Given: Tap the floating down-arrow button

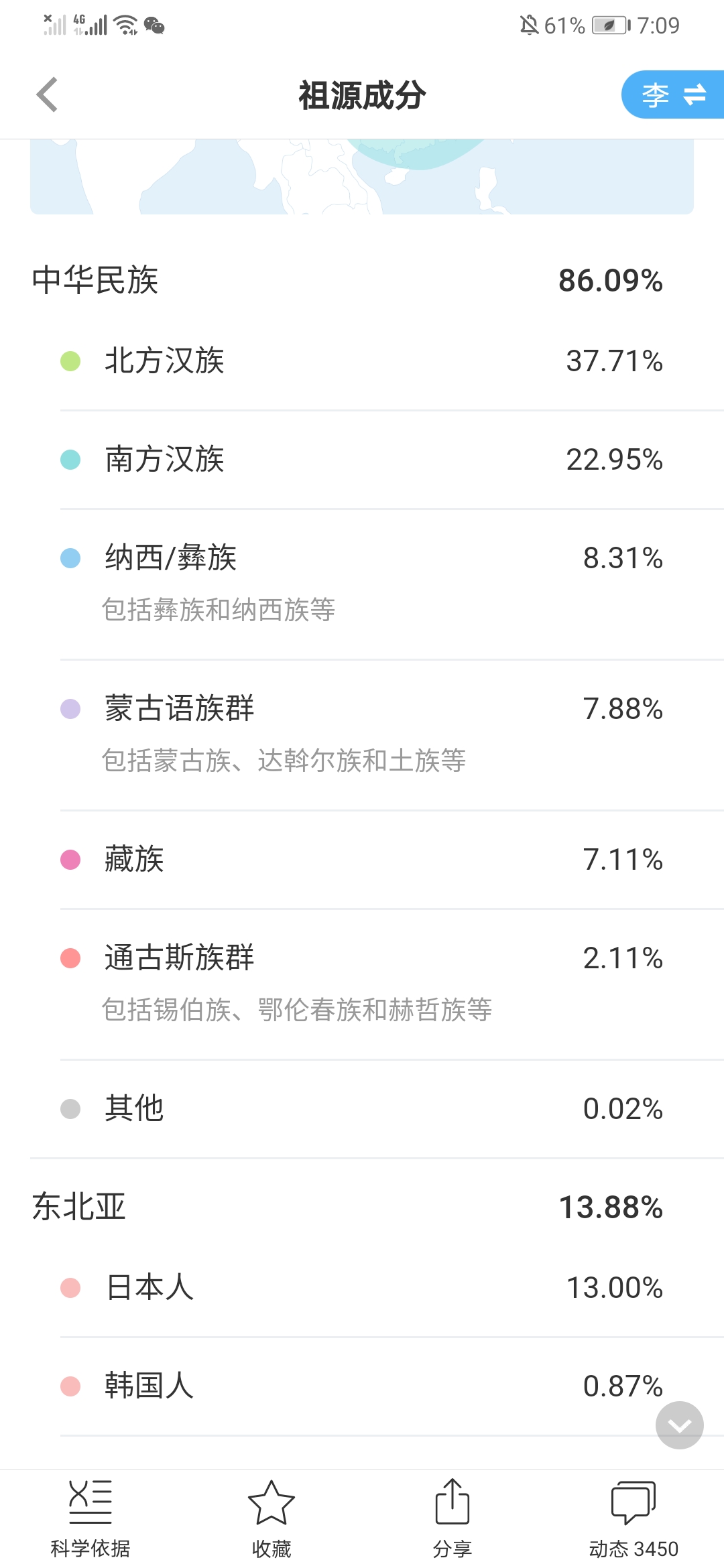Looking at the screenshot, I should tap(680, 1425).
